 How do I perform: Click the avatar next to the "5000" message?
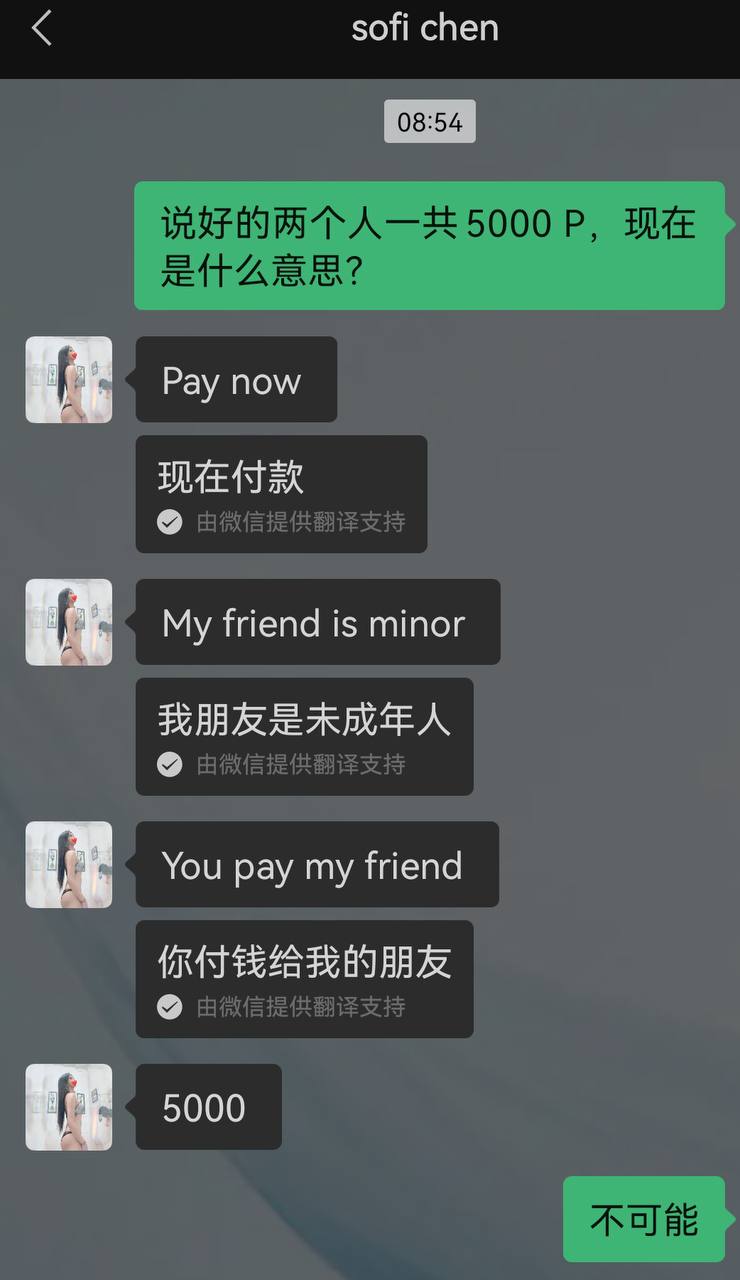[68, 1107]
